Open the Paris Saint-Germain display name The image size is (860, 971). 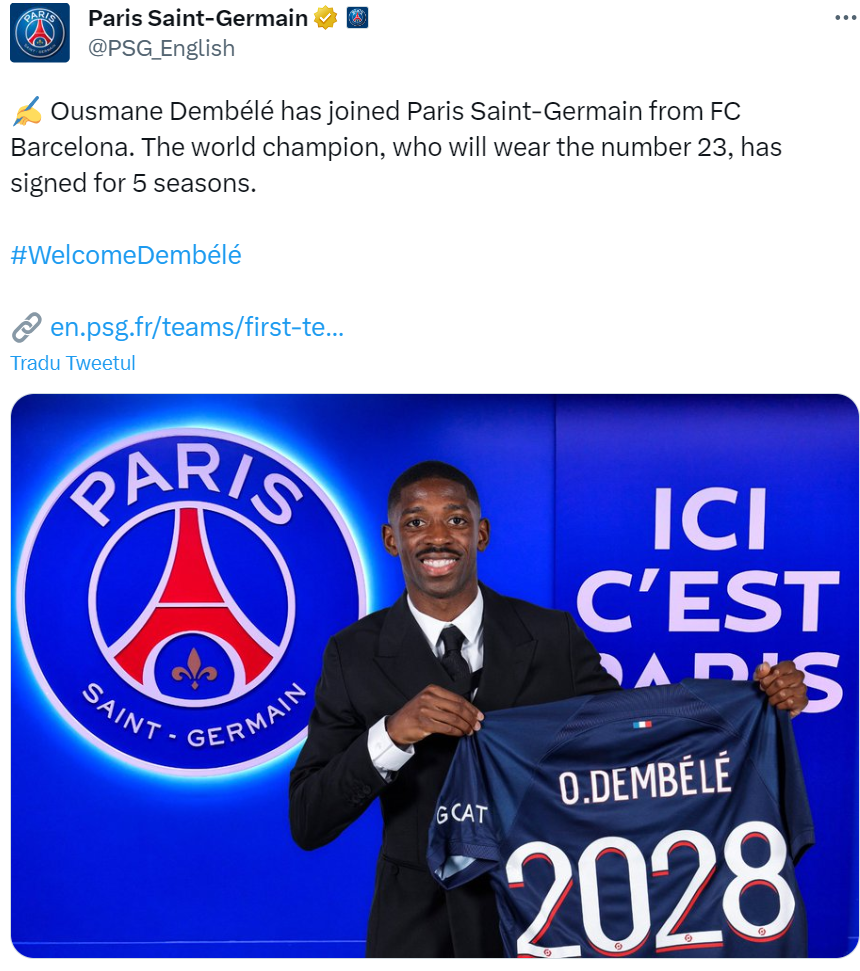(x=198, y=18)
